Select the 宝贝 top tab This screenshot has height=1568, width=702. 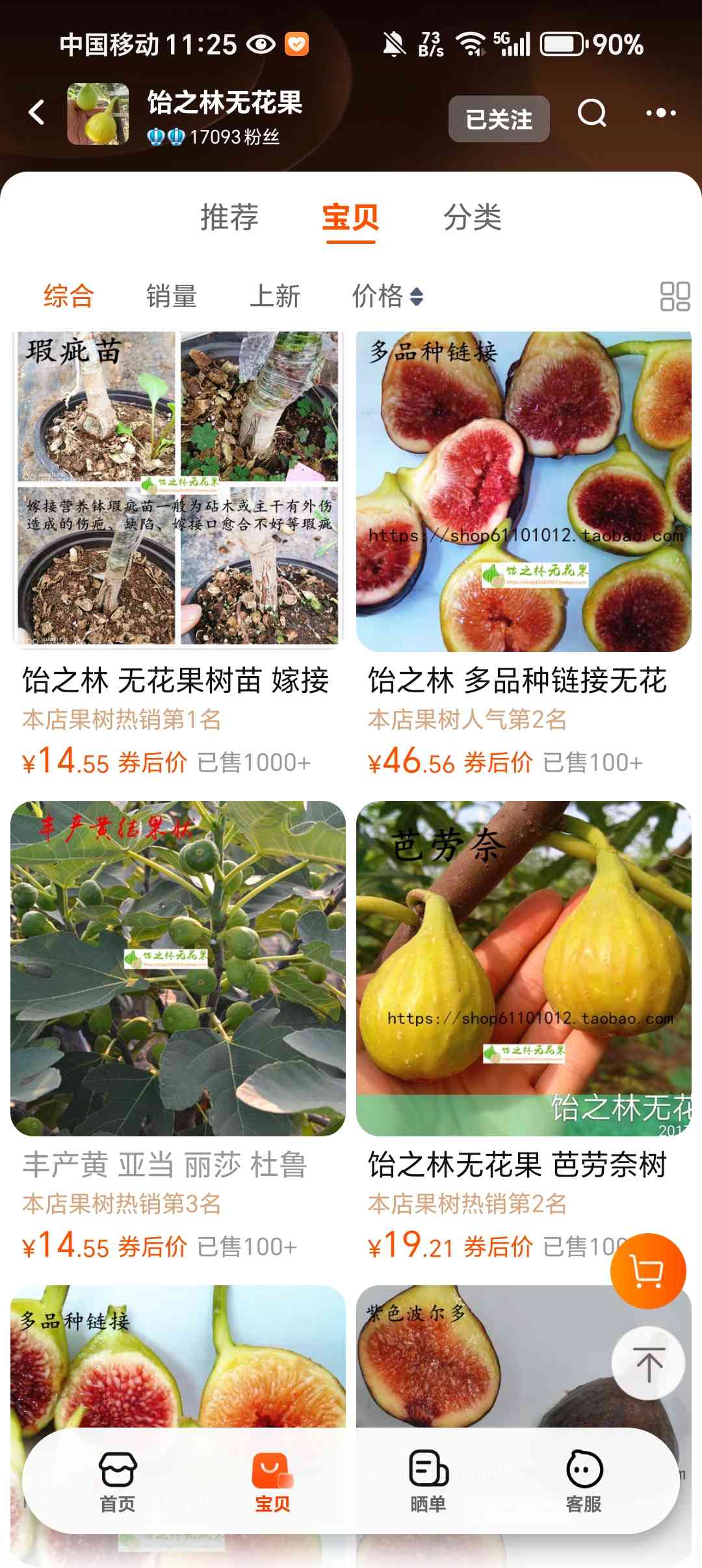[350, 217]
